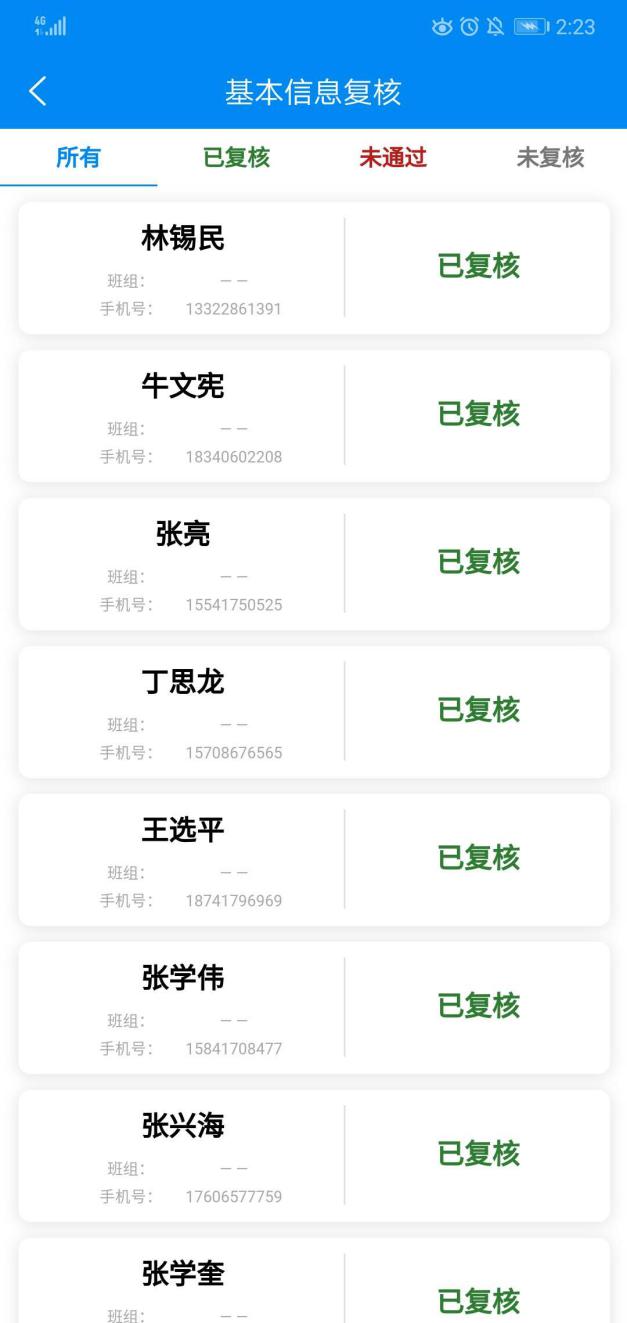Viewport: 627px width, 1323px height.
Task: Open the card for 丁思龙
Action: coord(313,712)
